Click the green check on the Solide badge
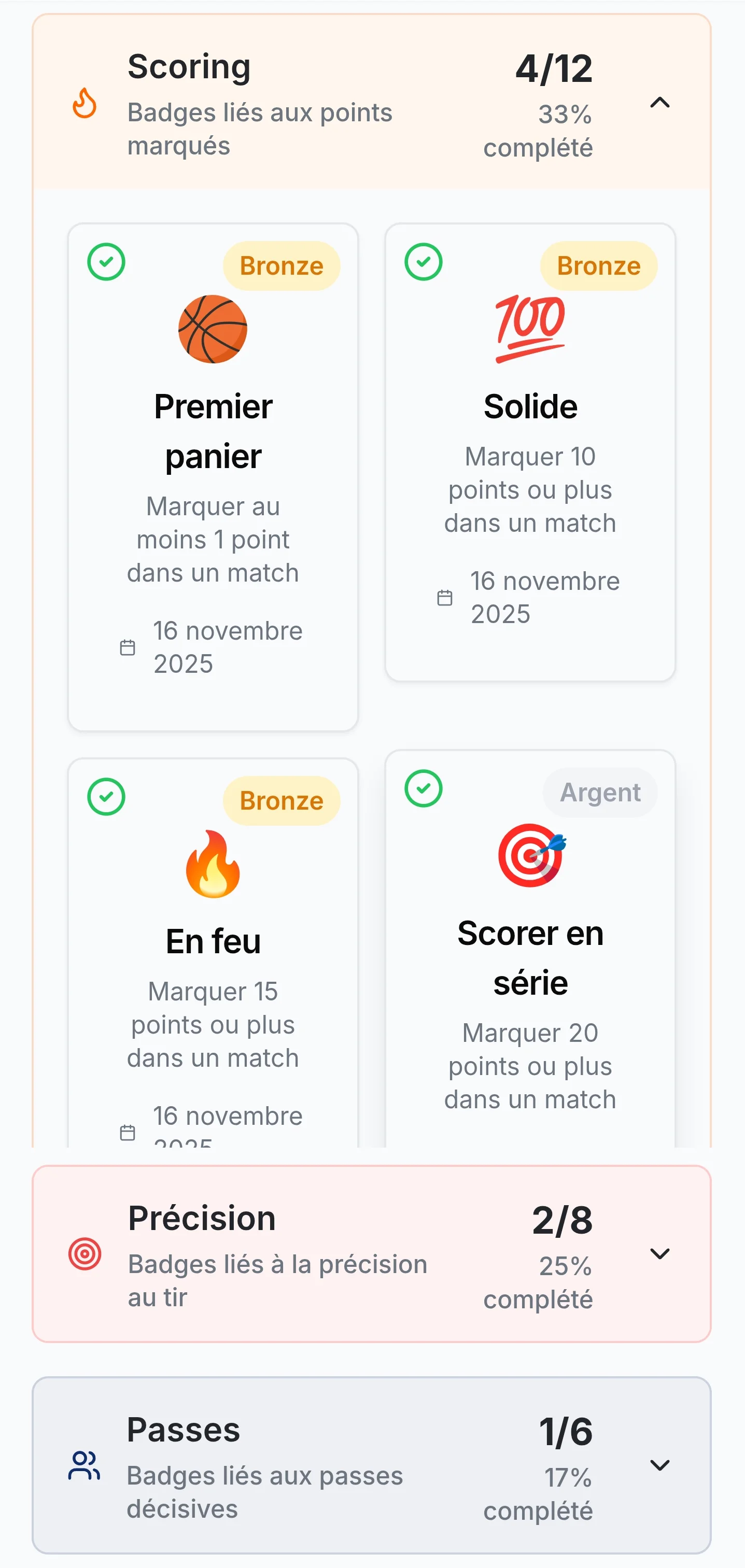Viewport: 745px width, 1568px height. point(424,262)
